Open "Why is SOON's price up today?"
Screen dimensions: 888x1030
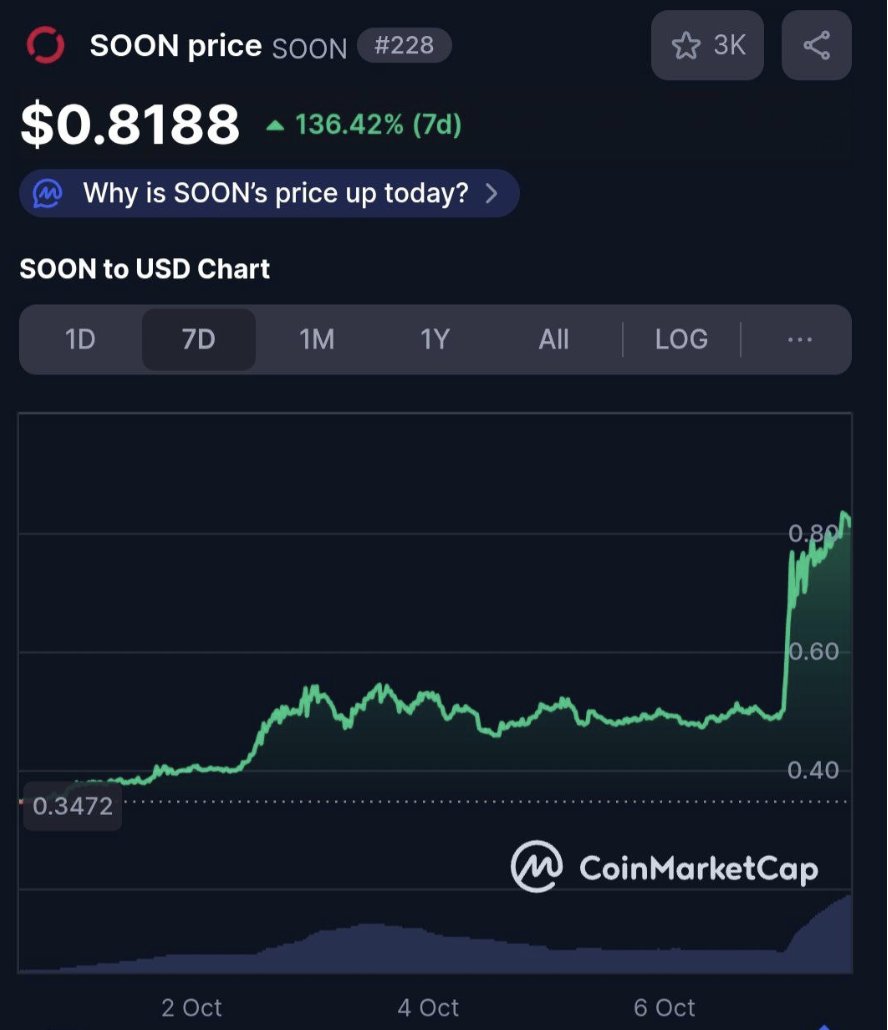coord(269,193)
